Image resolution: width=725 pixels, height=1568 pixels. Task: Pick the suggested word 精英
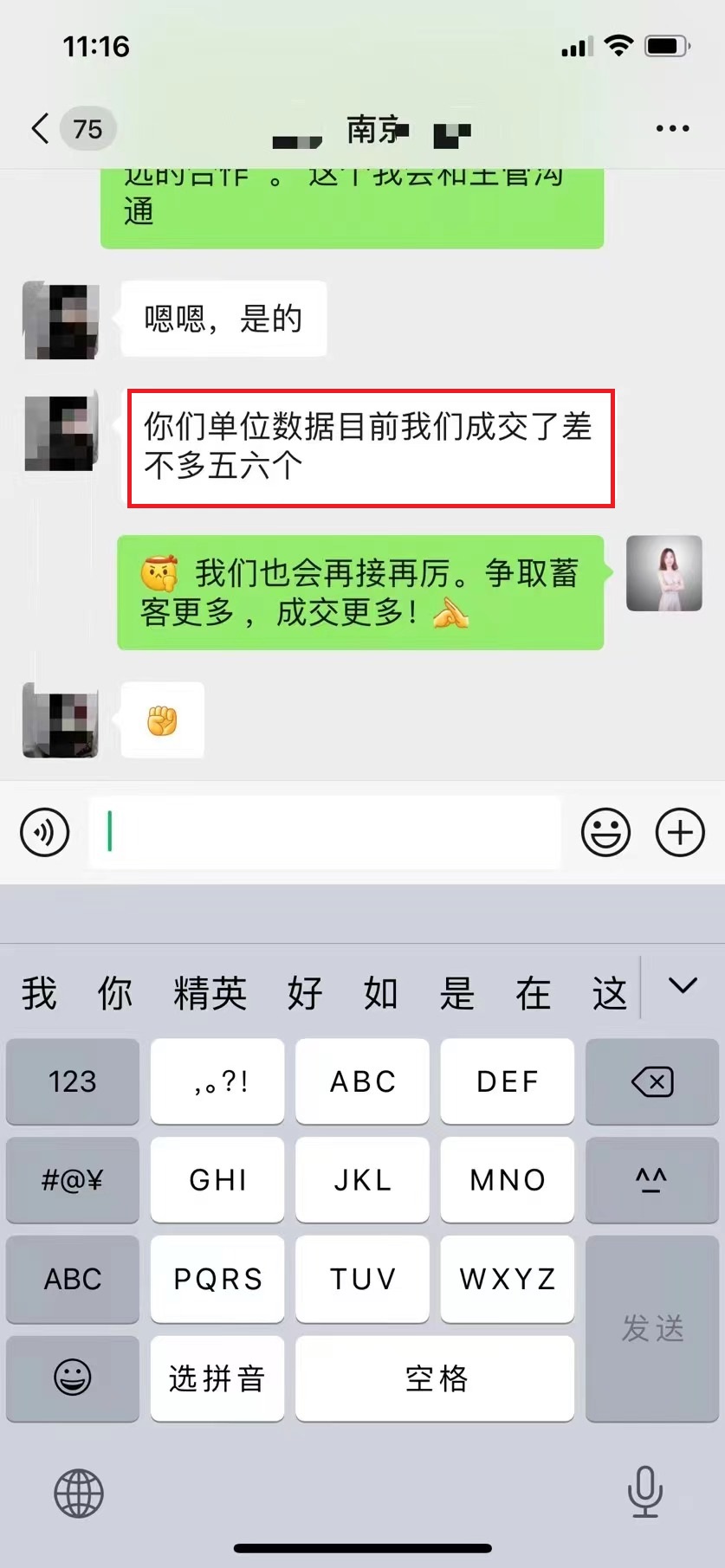(x=210, y=993)
